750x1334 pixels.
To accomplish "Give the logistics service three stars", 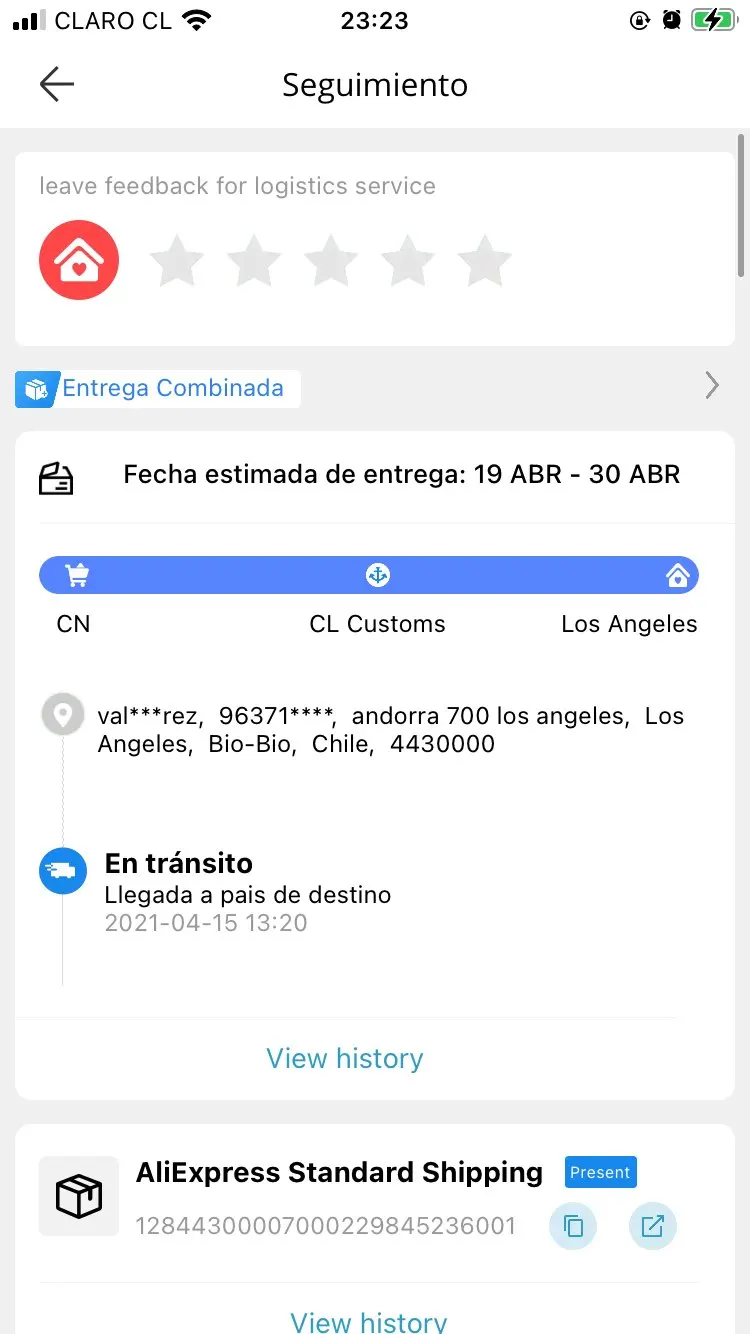I will (x=331, y=261).
